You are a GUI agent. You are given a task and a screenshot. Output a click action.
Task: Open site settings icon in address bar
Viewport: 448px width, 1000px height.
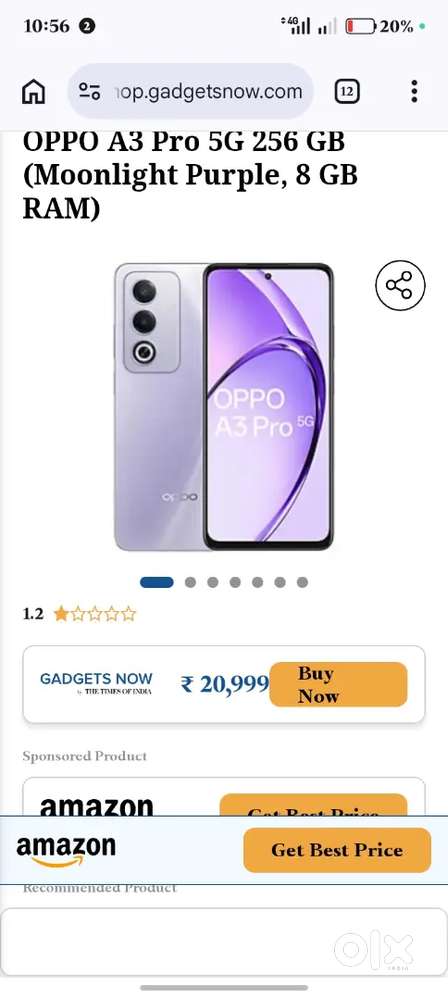click(89, 92)
